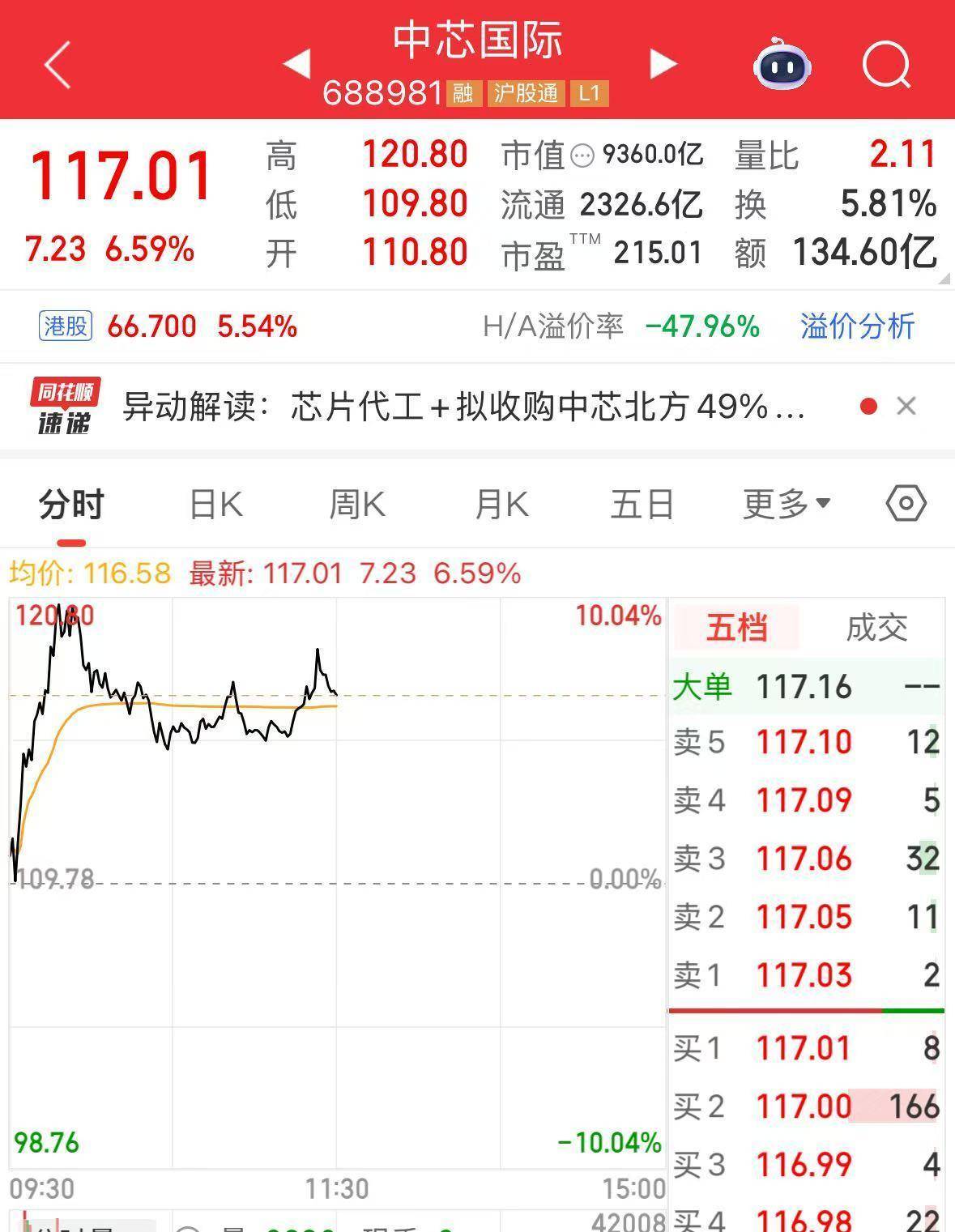Screen dimensions: 955x1232
Task: Open the robot AI assistant
Action: coord(782,65)
